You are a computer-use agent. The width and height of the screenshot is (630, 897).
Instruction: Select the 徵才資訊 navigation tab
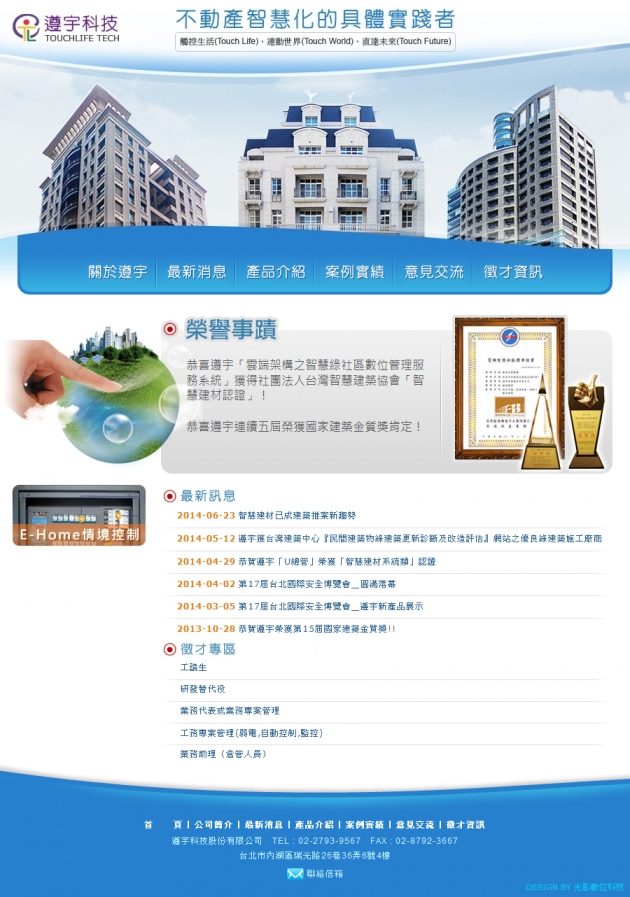[x=513, y=272]
